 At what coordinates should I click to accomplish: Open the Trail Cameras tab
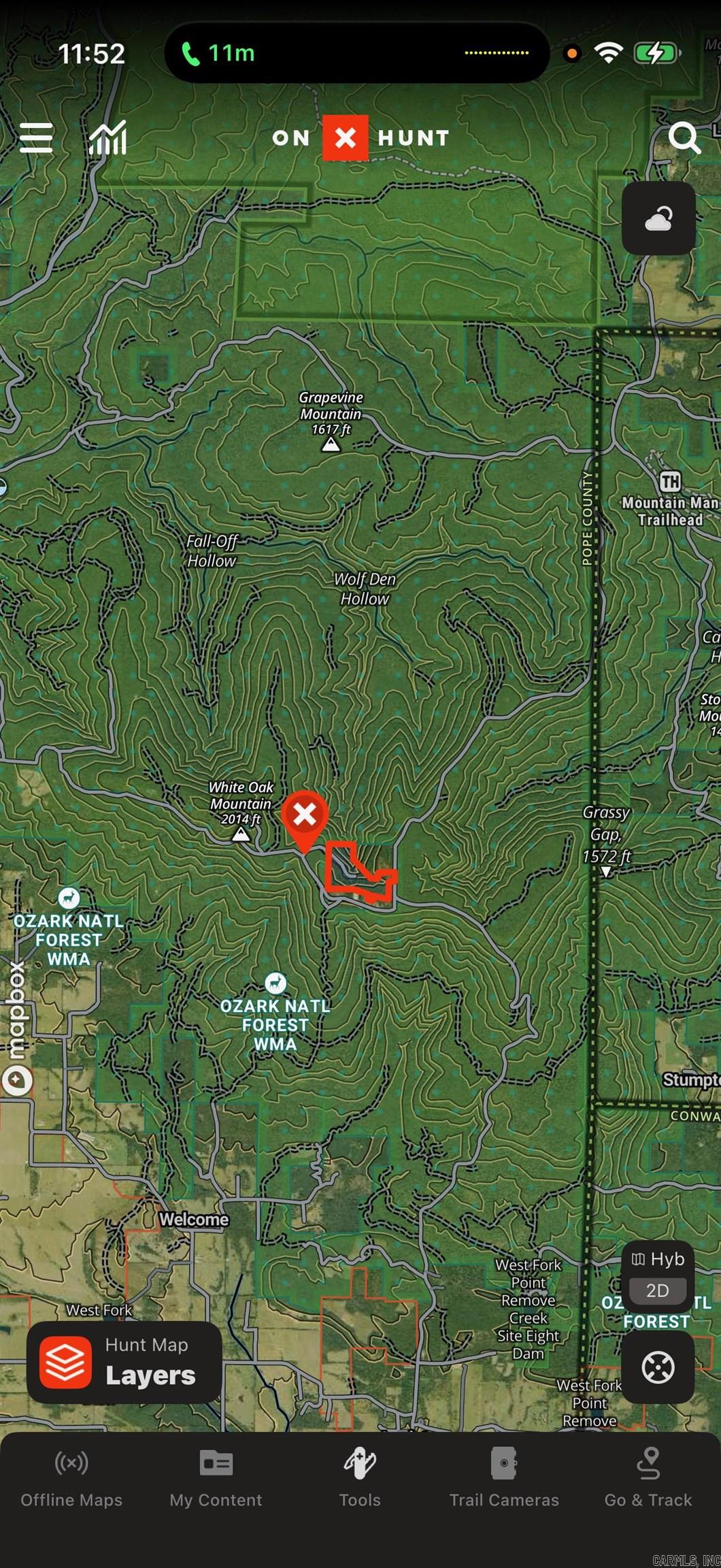(504, 1480)
